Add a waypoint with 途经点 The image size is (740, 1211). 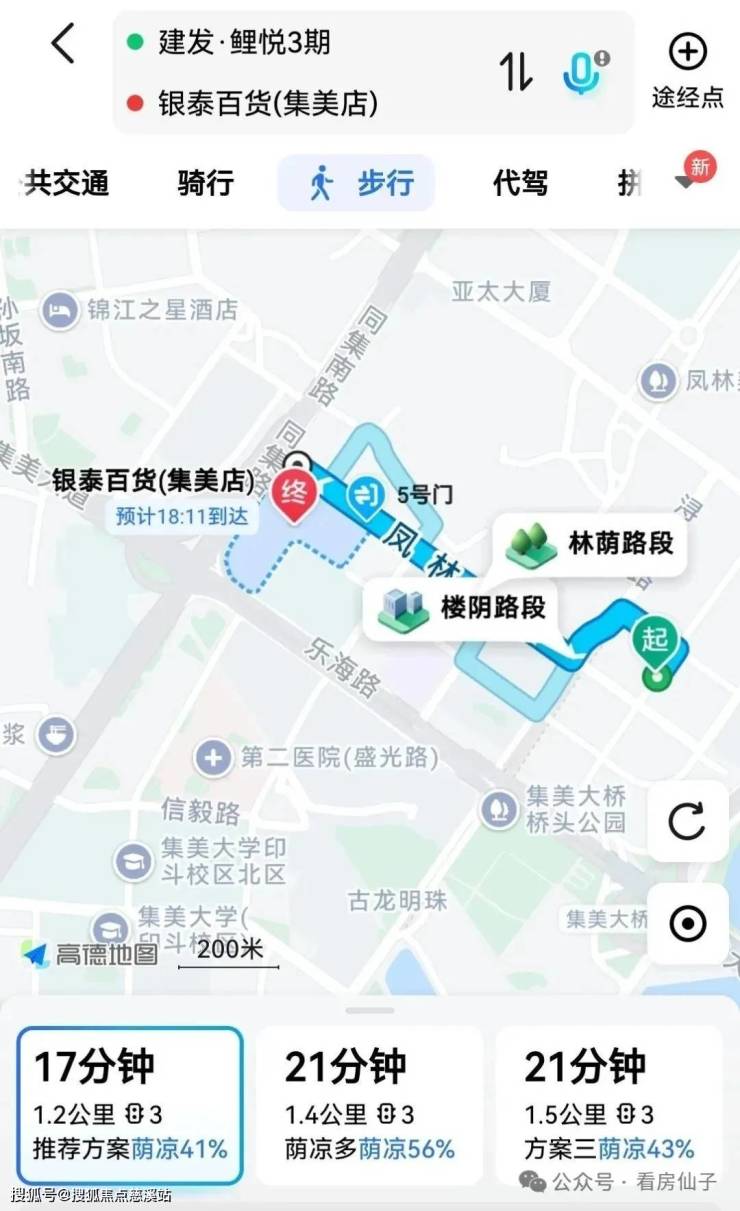click(x=687, y=70)
